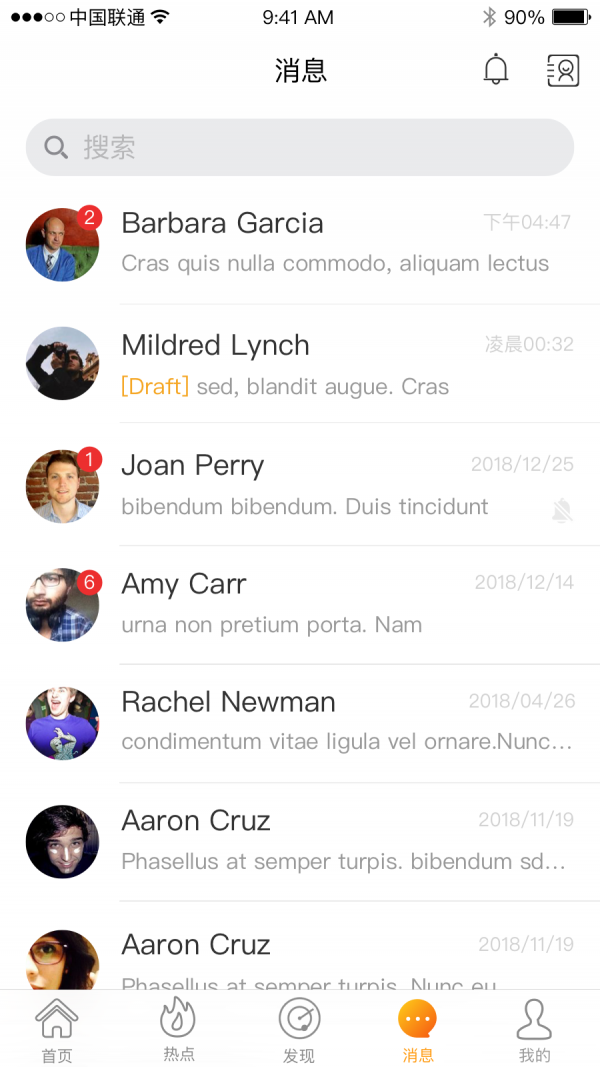
Task: Open the chat with Rachel Newman
Action: (x=300, y=722)
